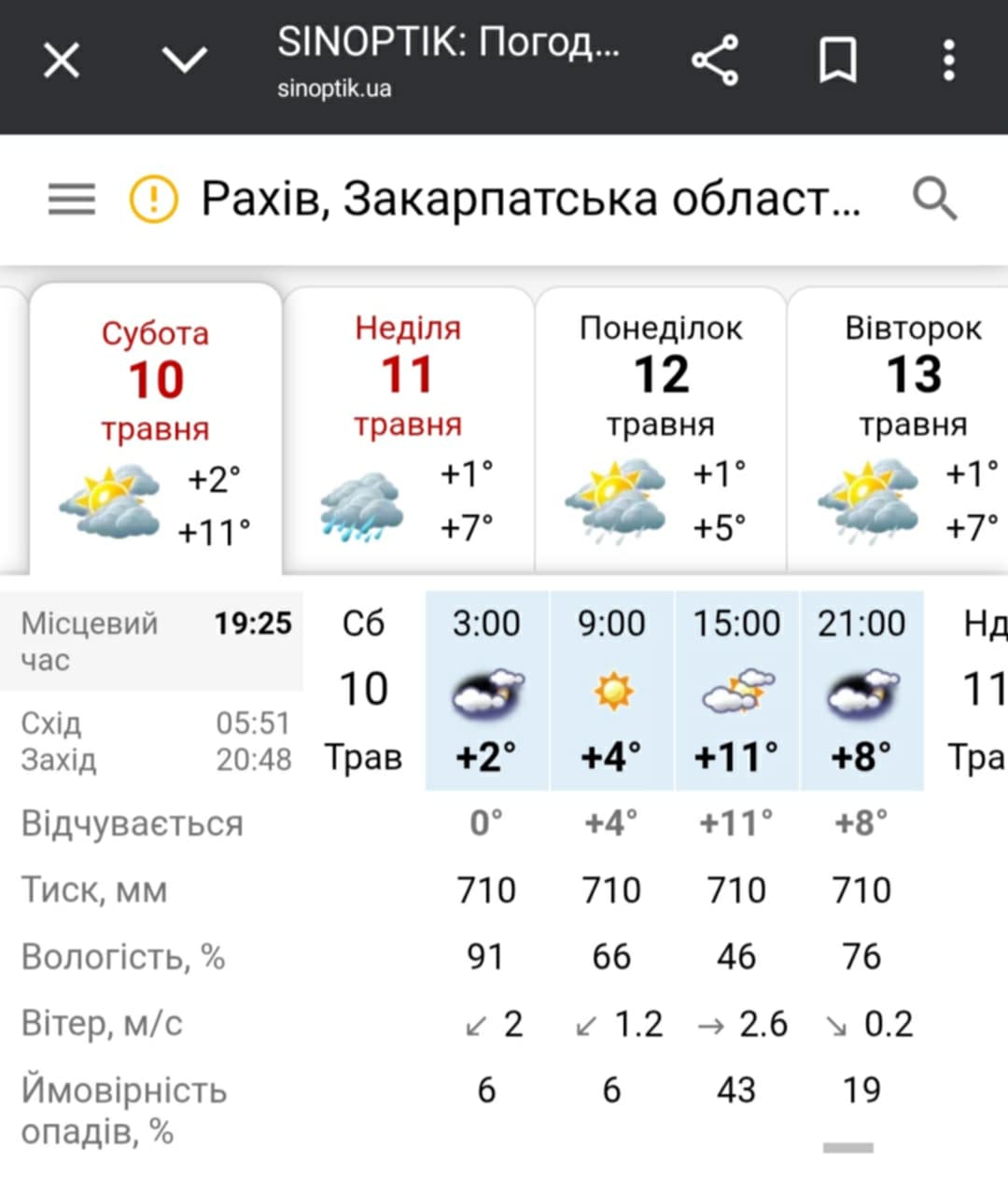Bookmark this weather page
Viewport: 1008px width, 1178px height.
coord(837,62)
